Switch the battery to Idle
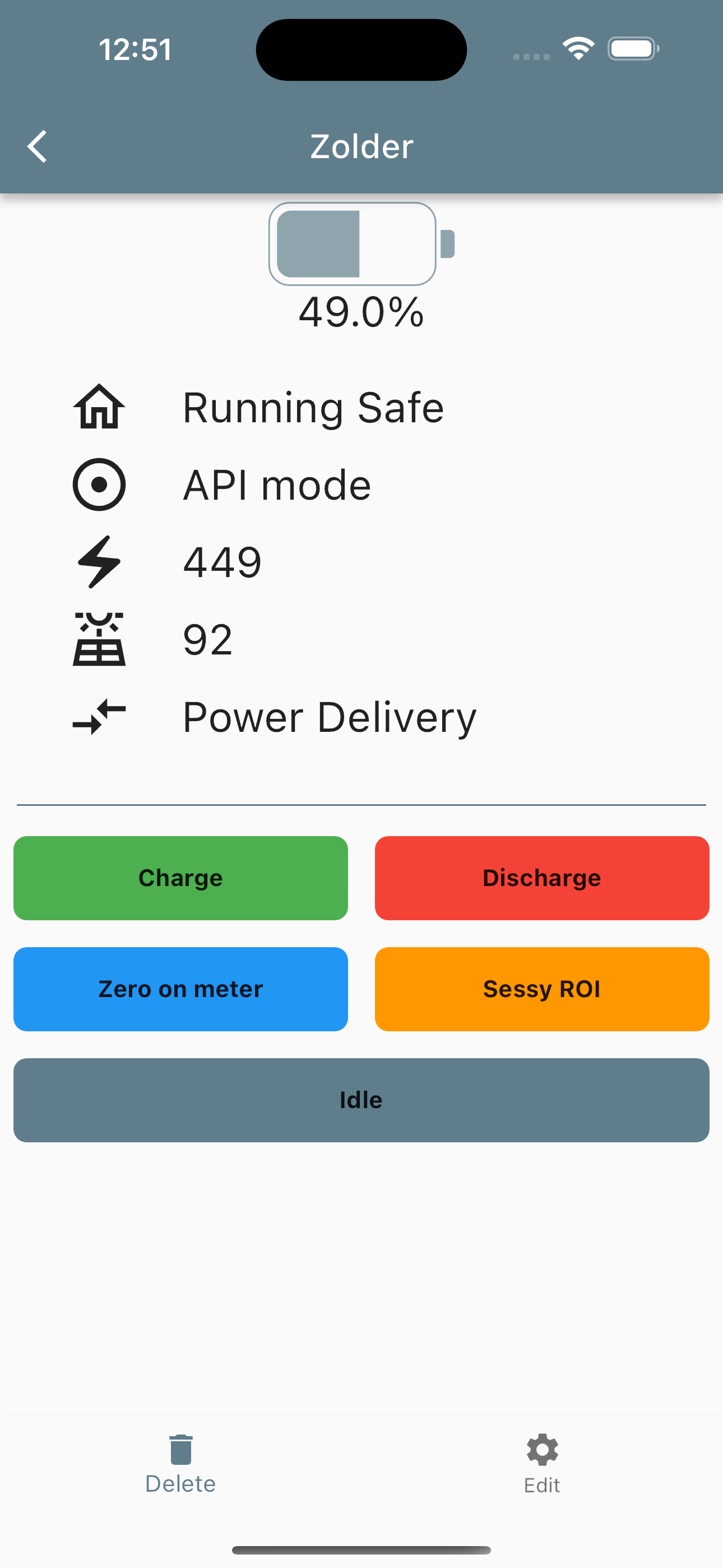The width and height of the screenshot is (723, 1568). 361,1100
